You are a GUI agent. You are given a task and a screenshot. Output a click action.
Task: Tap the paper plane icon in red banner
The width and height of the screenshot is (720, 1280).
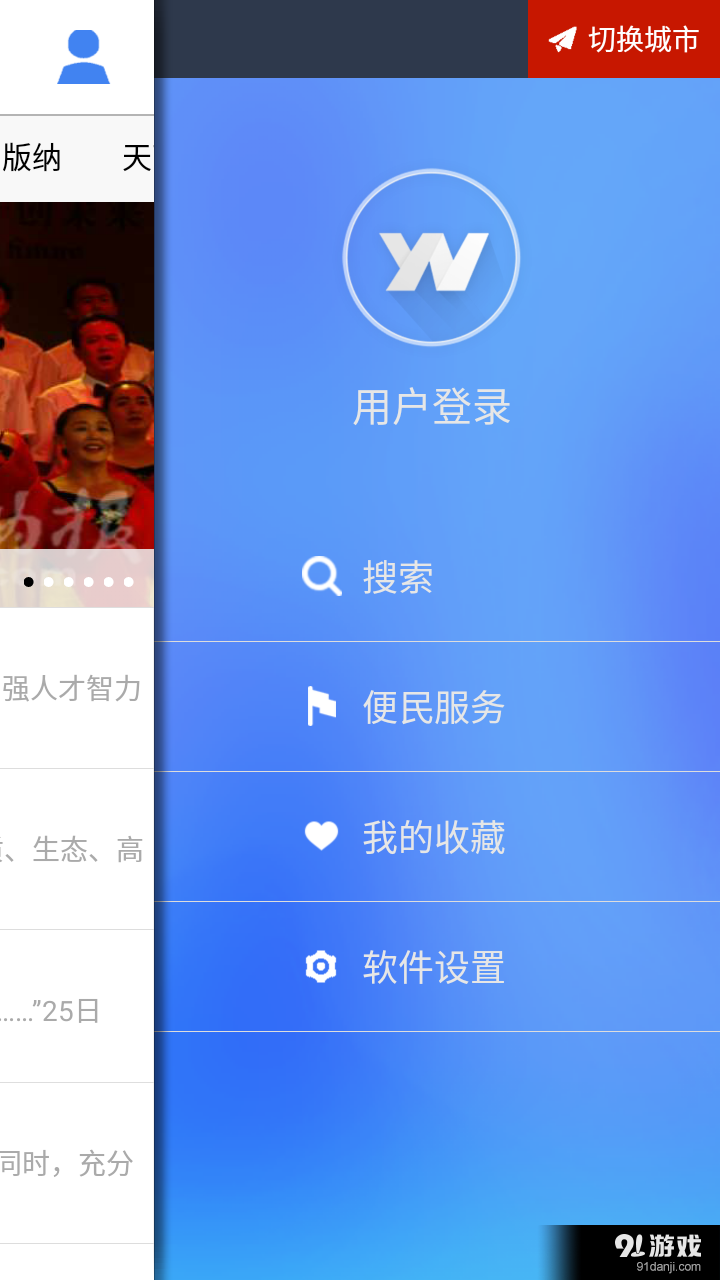coord(563,40)
